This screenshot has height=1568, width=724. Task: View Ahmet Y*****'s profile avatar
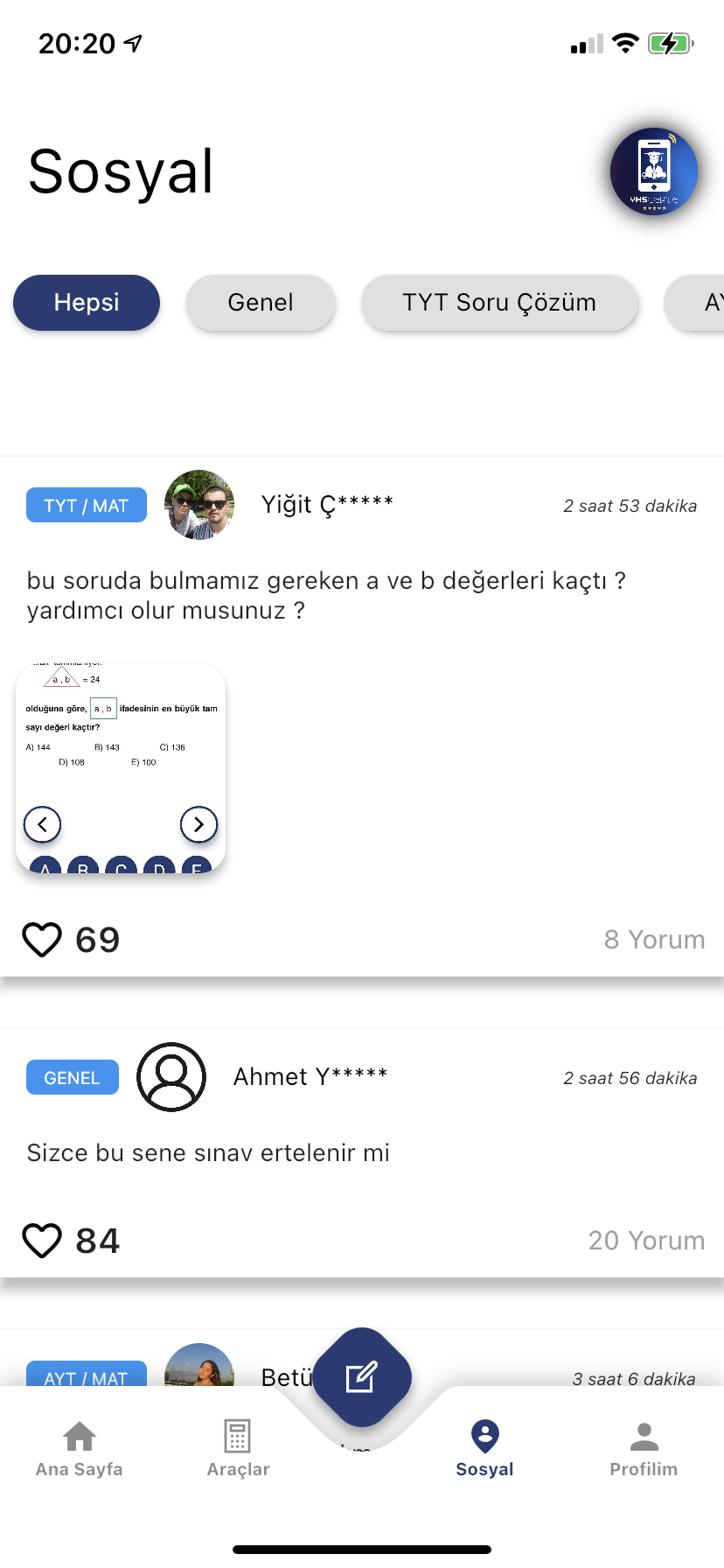pos(171,1077)
